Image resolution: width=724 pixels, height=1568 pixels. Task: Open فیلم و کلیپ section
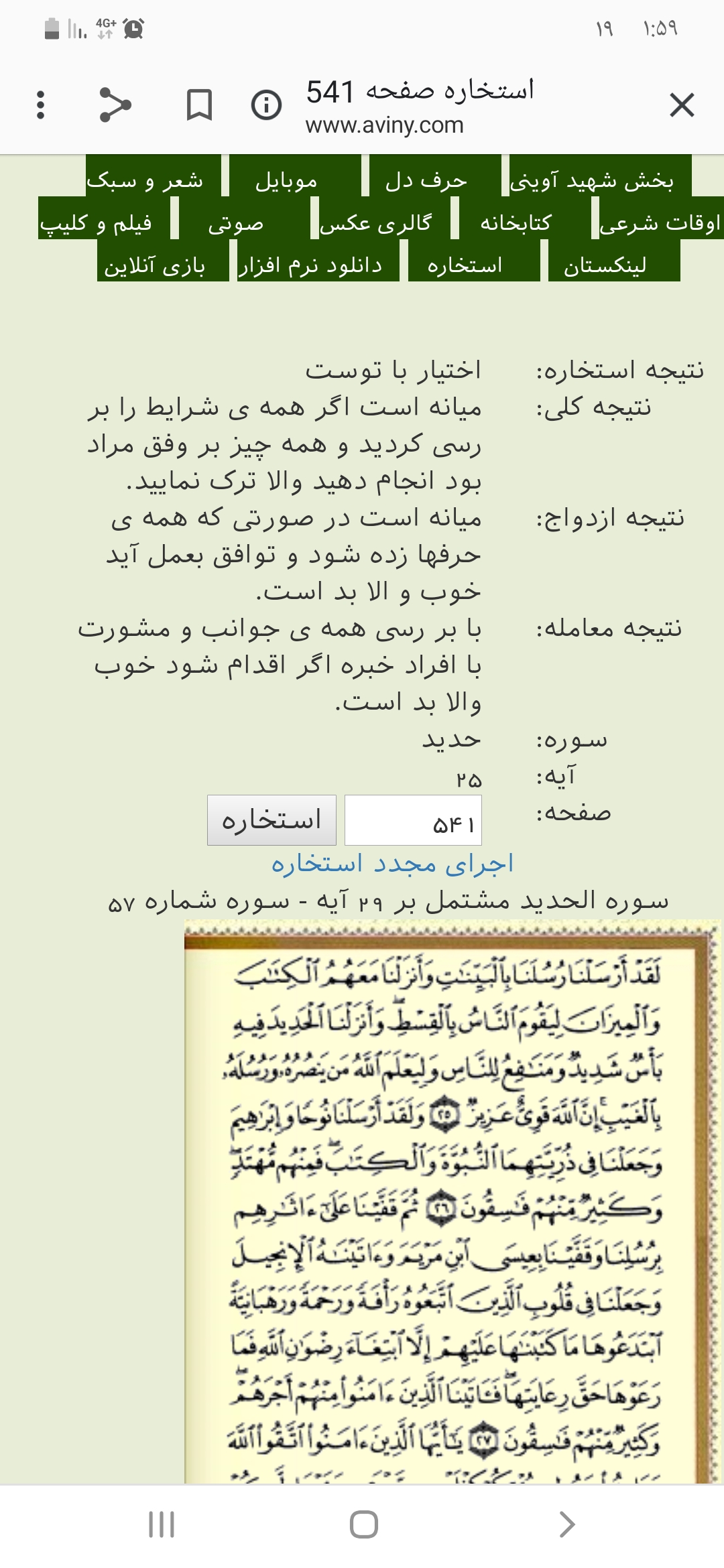pos(96,223)
